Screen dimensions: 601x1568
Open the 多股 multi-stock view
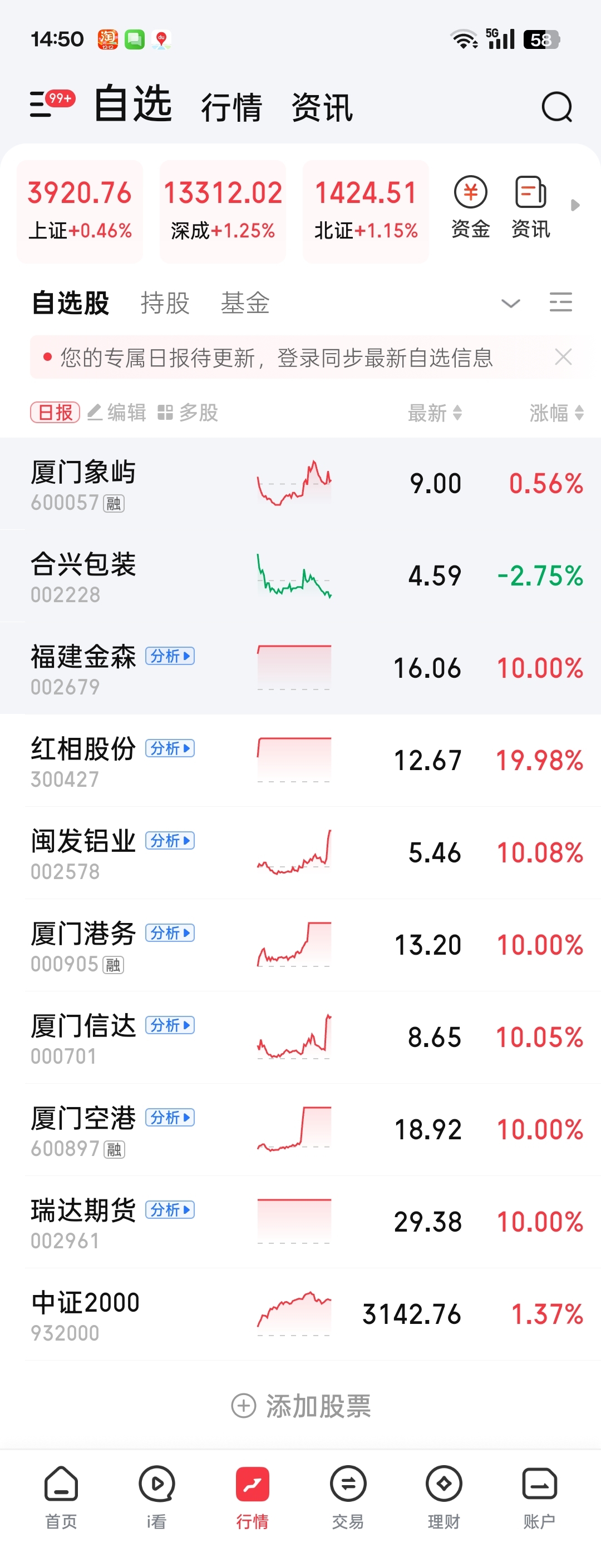(188, 413)
